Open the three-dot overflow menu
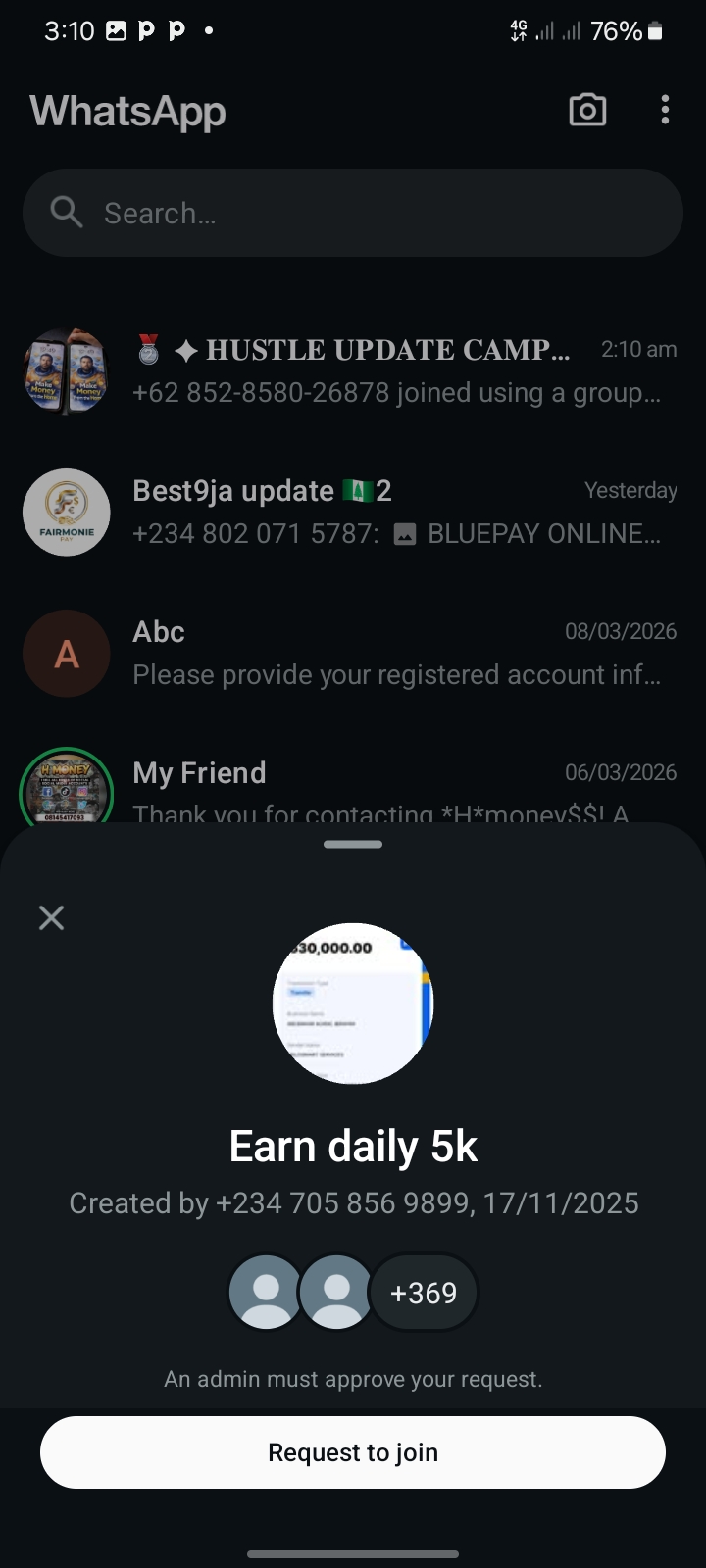 (665, 110)
